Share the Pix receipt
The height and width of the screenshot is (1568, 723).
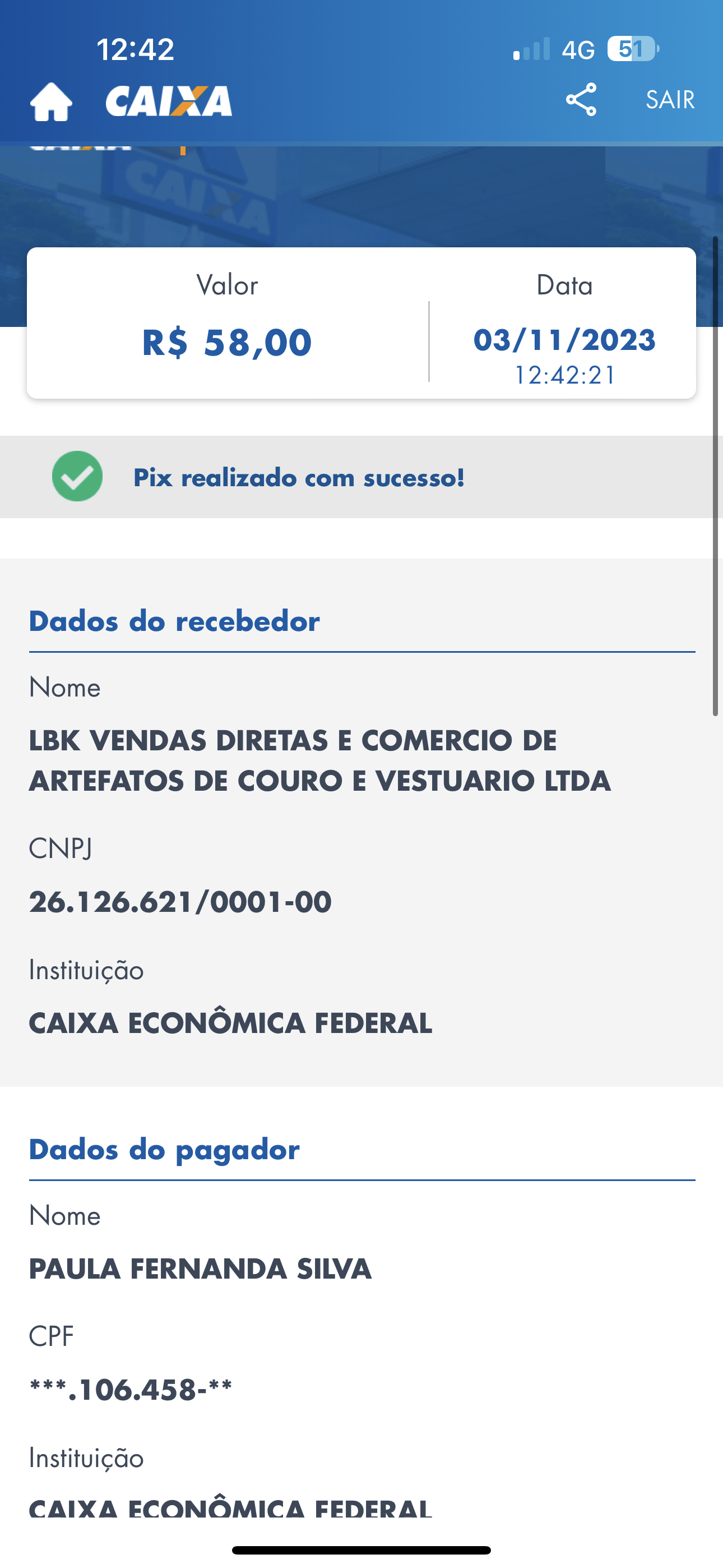click(581, 100)
